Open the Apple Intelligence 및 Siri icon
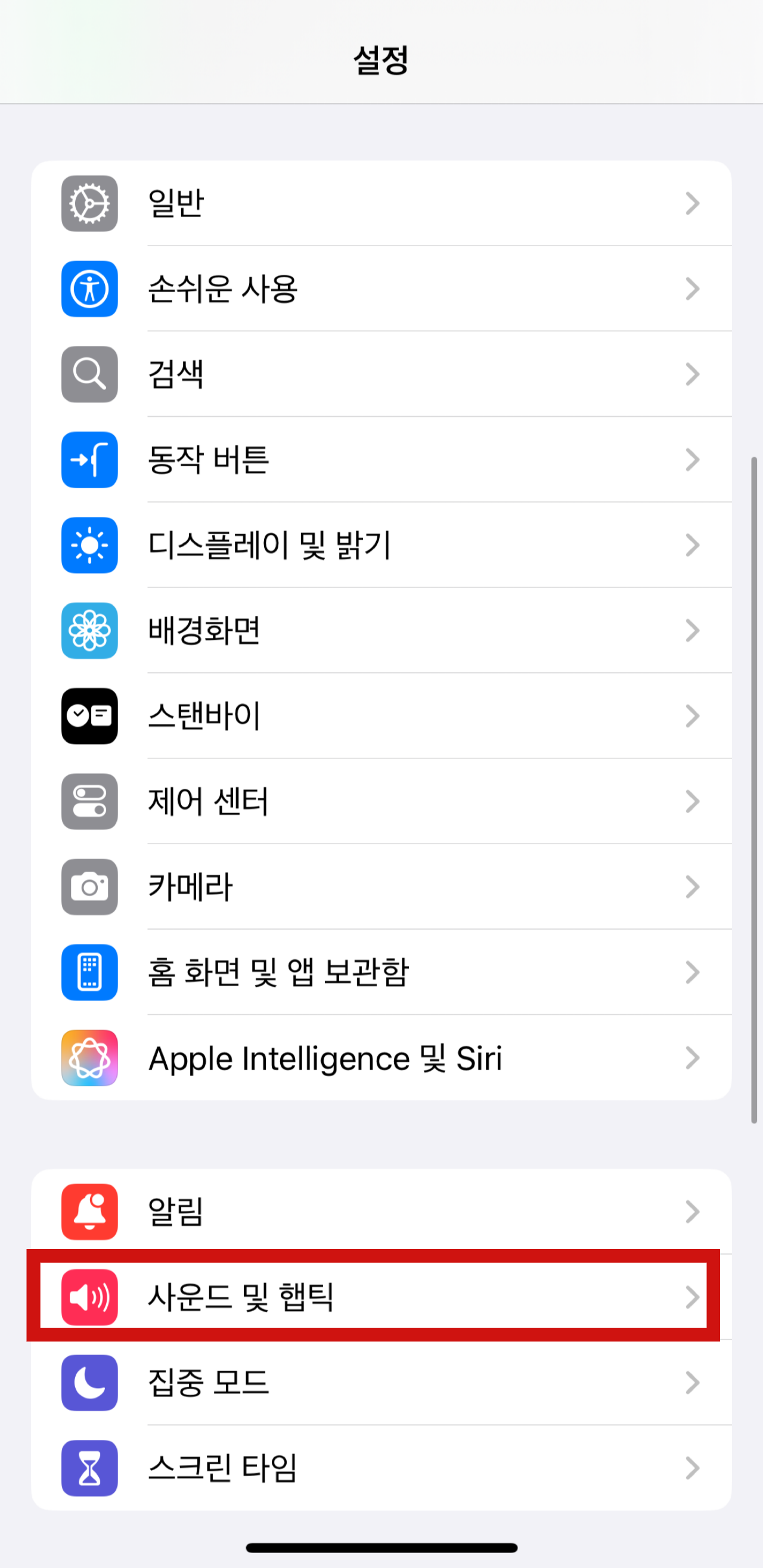The height and width of the screenshot is (1568, 763). pos(89,1058)
